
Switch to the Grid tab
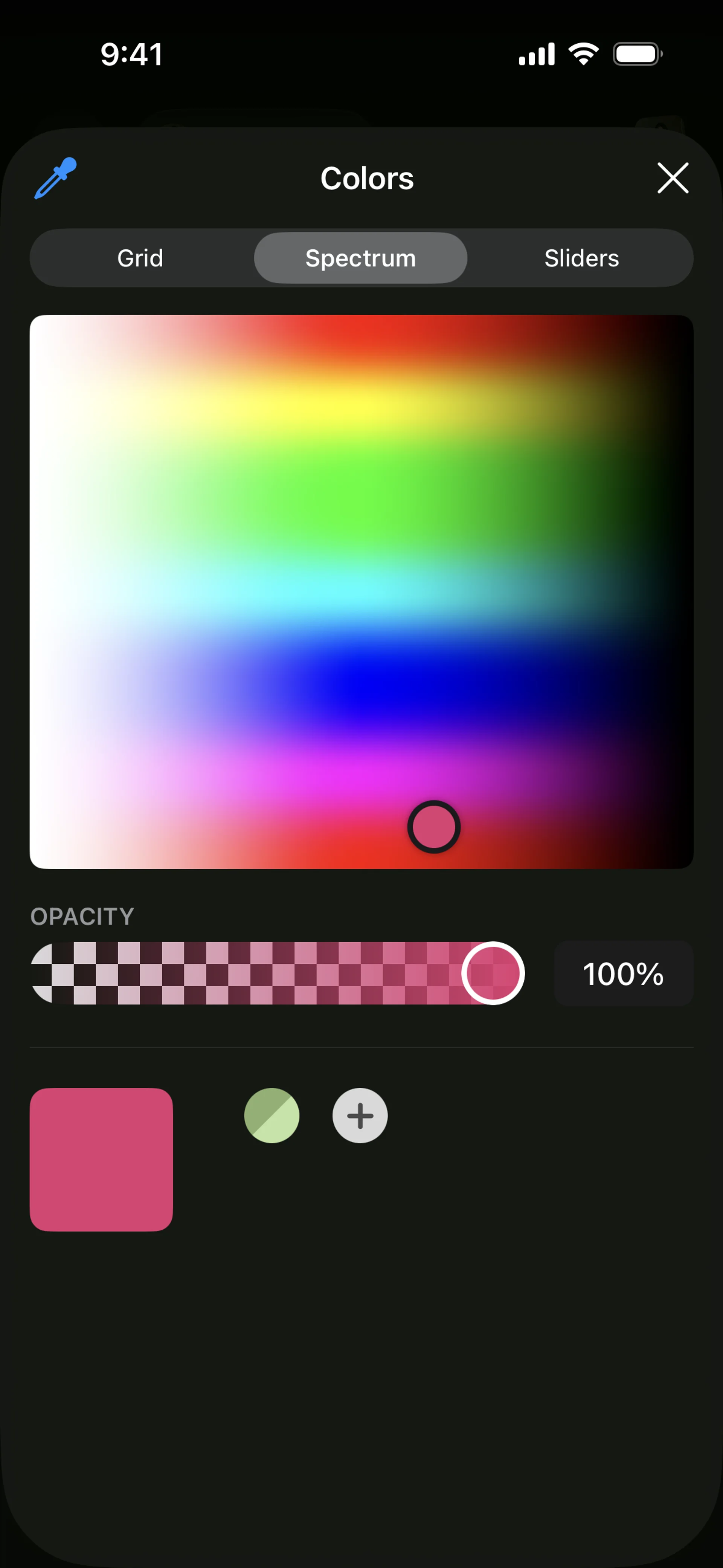[x=140, y=258]
